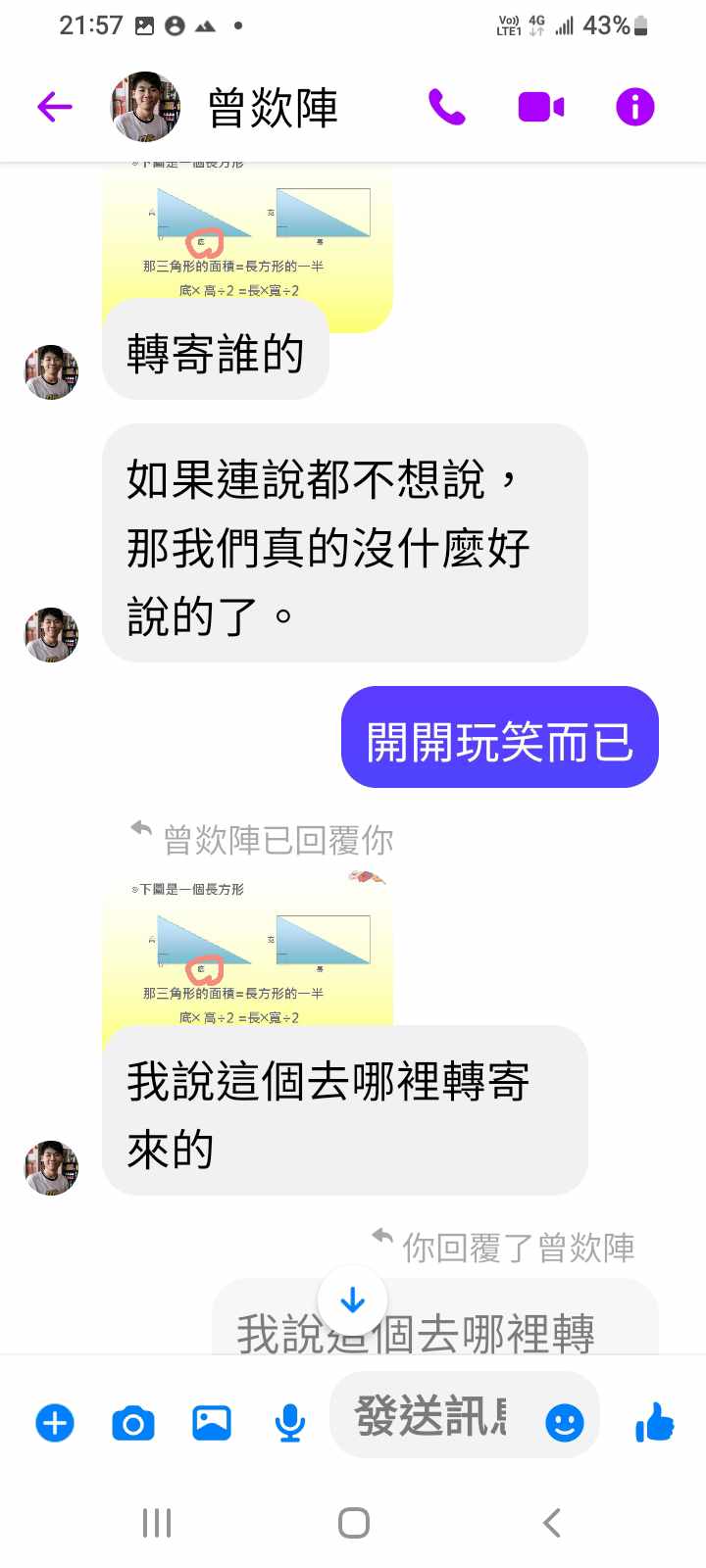The width and height of the screenshot is (706, 1568).
Task: Open recent apps from the navigation bar
Action: tap(157, 1523)
